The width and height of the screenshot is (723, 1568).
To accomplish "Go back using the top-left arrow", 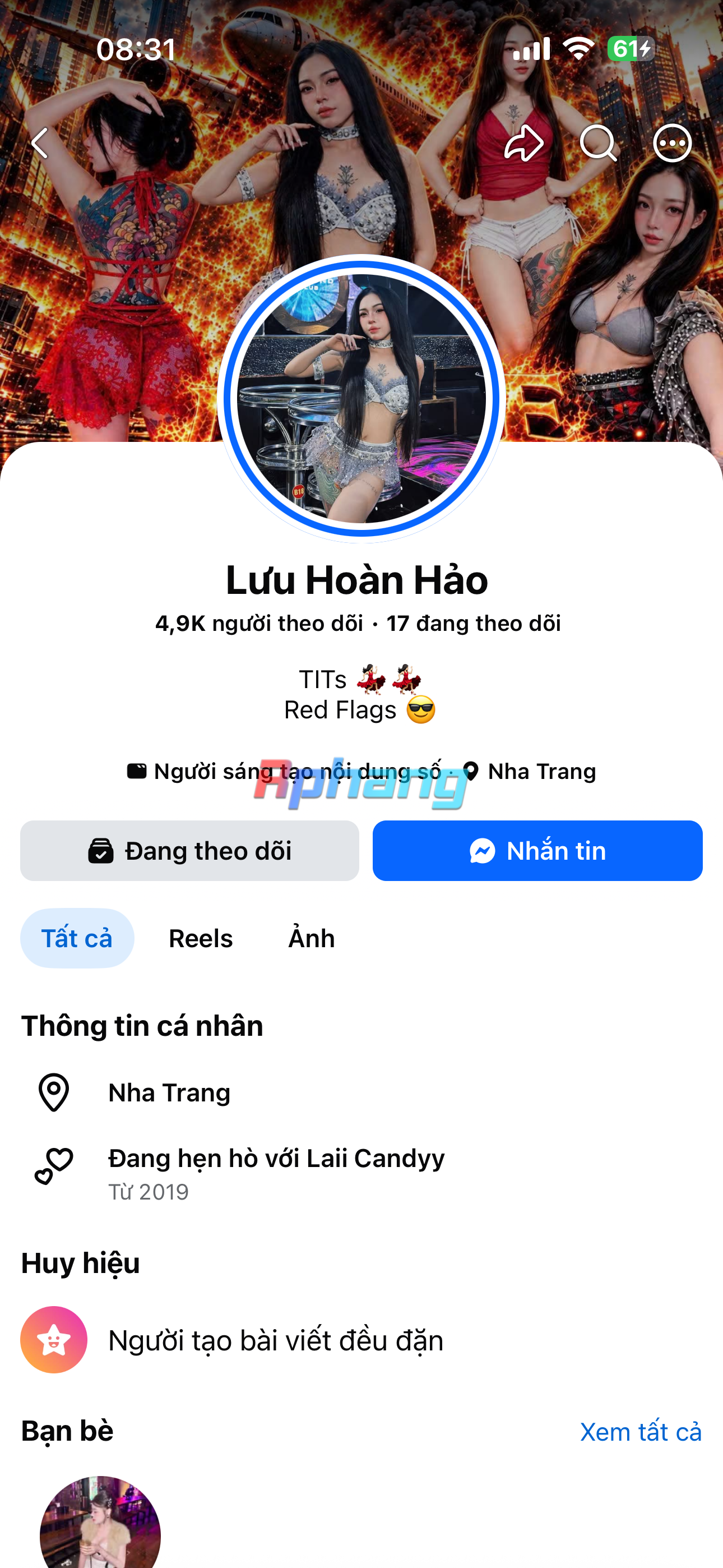I will point(40,143).
